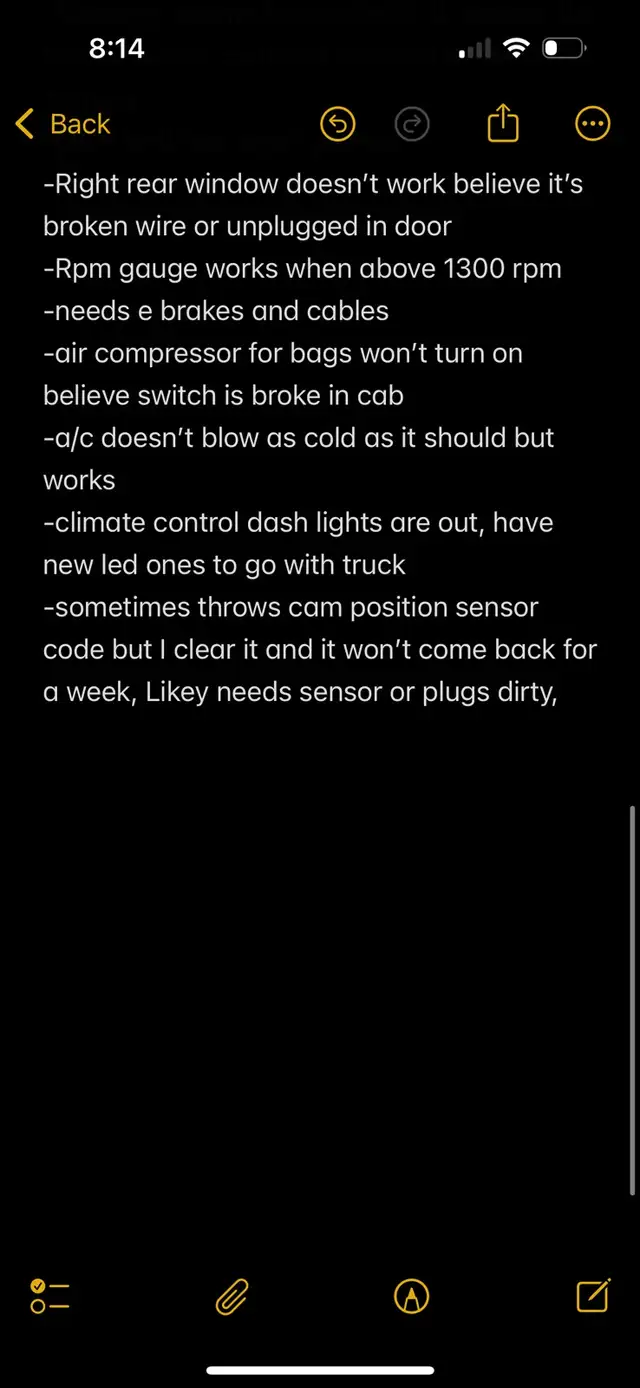Open the markup drawing tool

coord(412,1296)
